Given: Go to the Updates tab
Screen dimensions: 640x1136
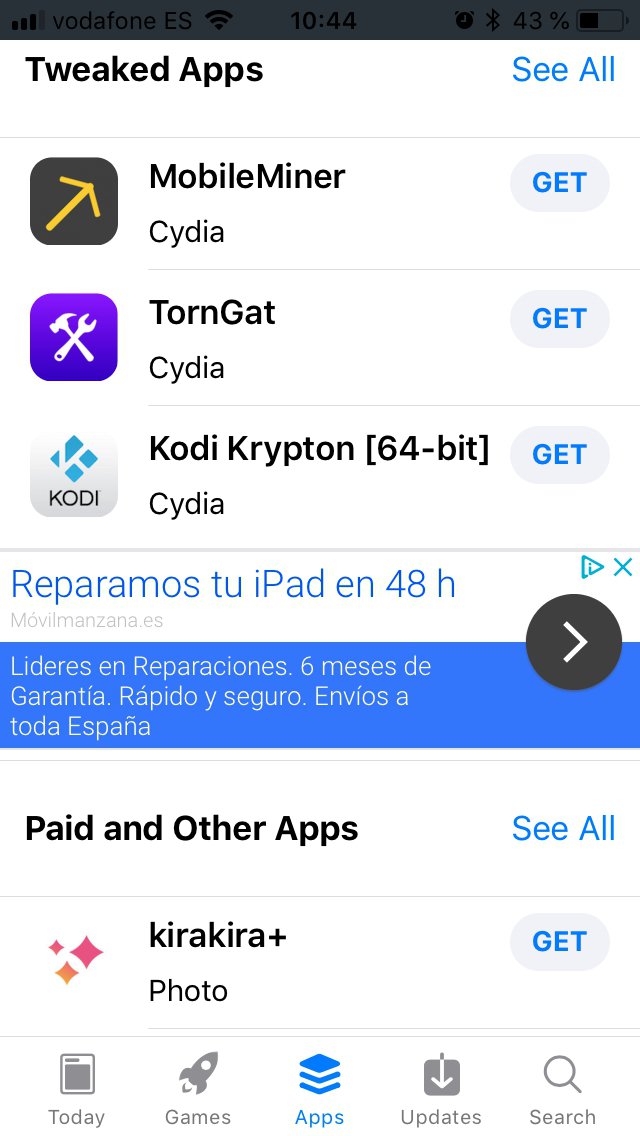Looking at the screenshot, I should coord(441,1090).
